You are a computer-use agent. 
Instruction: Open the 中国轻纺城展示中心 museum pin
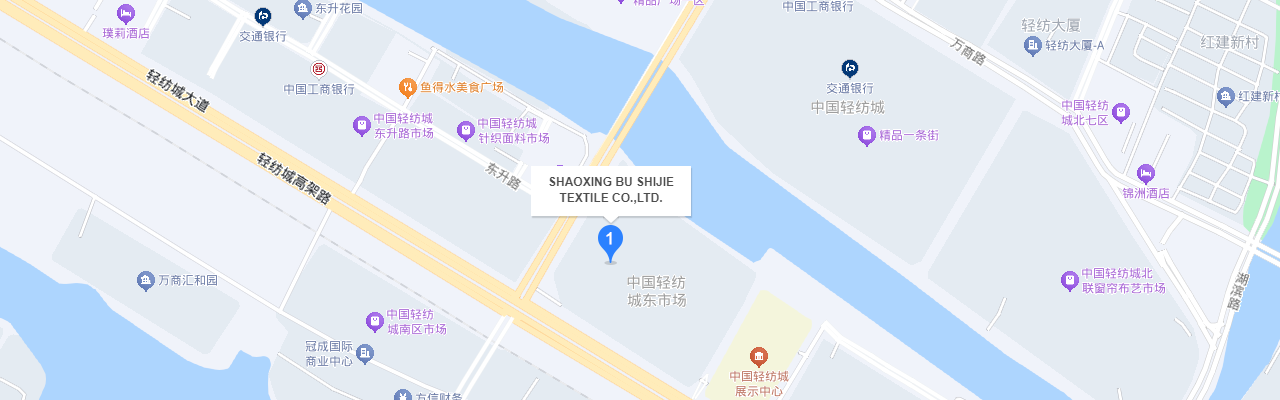tap(759, 357)
